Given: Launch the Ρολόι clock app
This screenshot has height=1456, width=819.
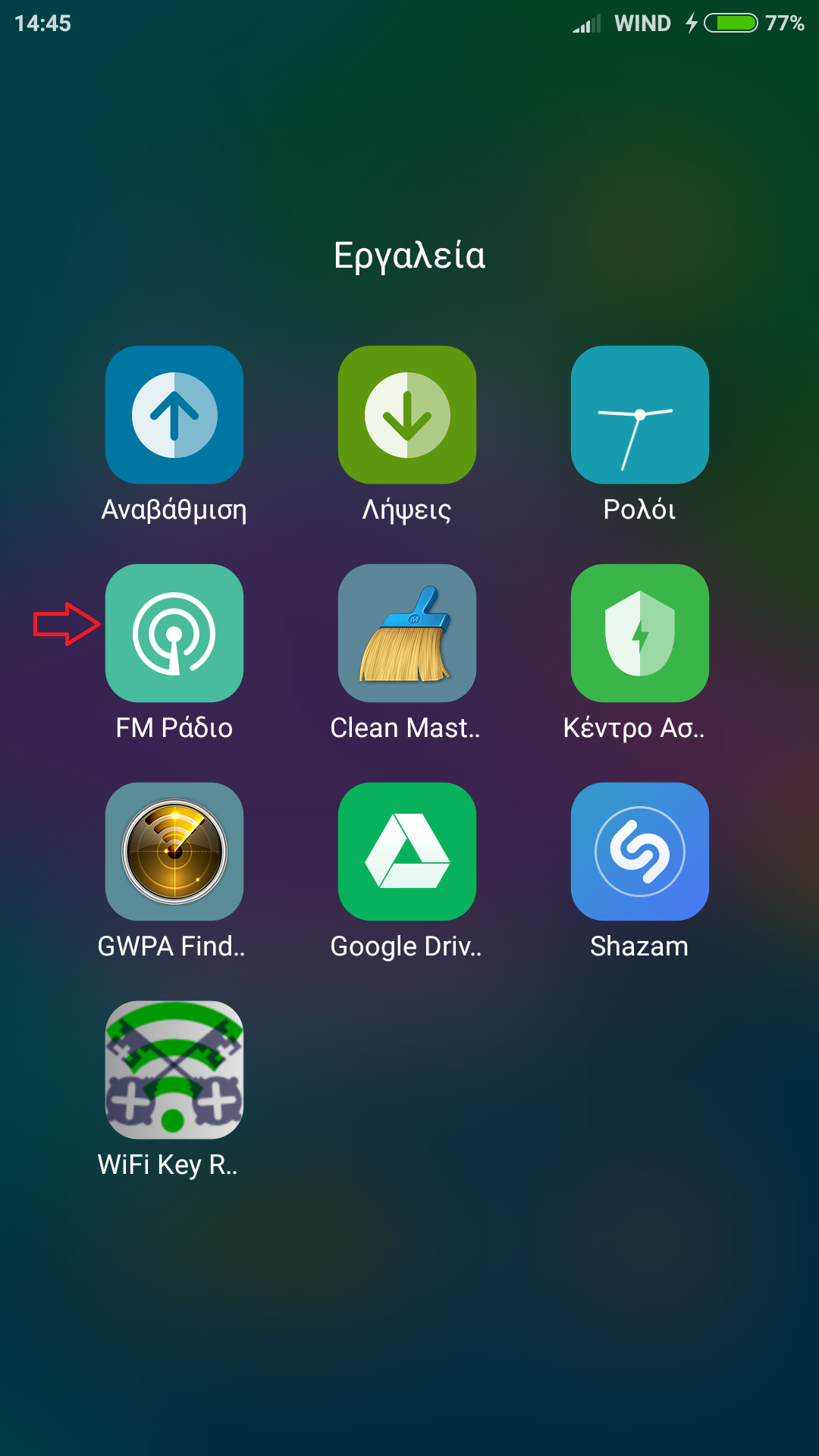Looking at the screenshot, I should tap(639, 415).
